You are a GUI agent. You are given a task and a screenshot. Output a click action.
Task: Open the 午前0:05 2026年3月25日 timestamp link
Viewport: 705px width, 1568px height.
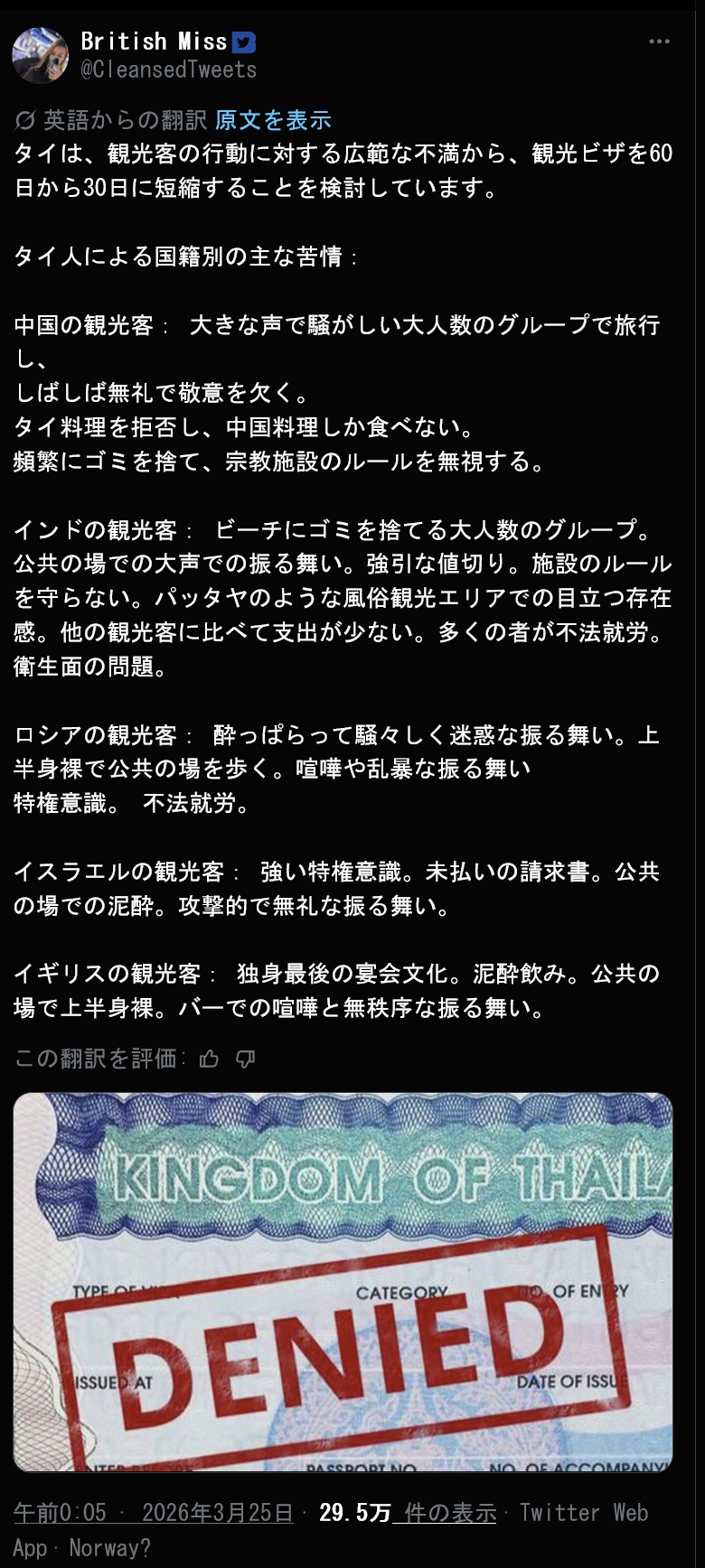(154, 1512)
